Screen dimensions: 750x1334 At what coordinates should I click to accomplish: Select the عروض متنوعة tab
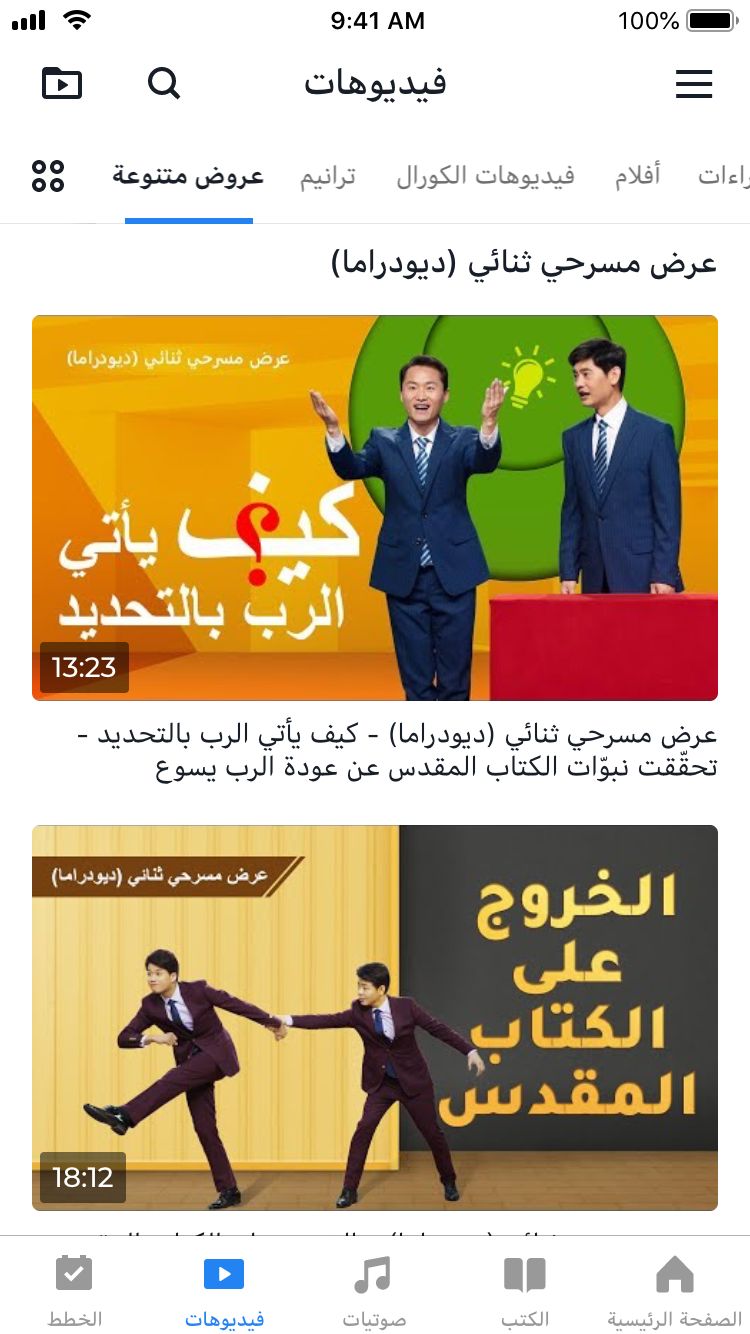188,178
